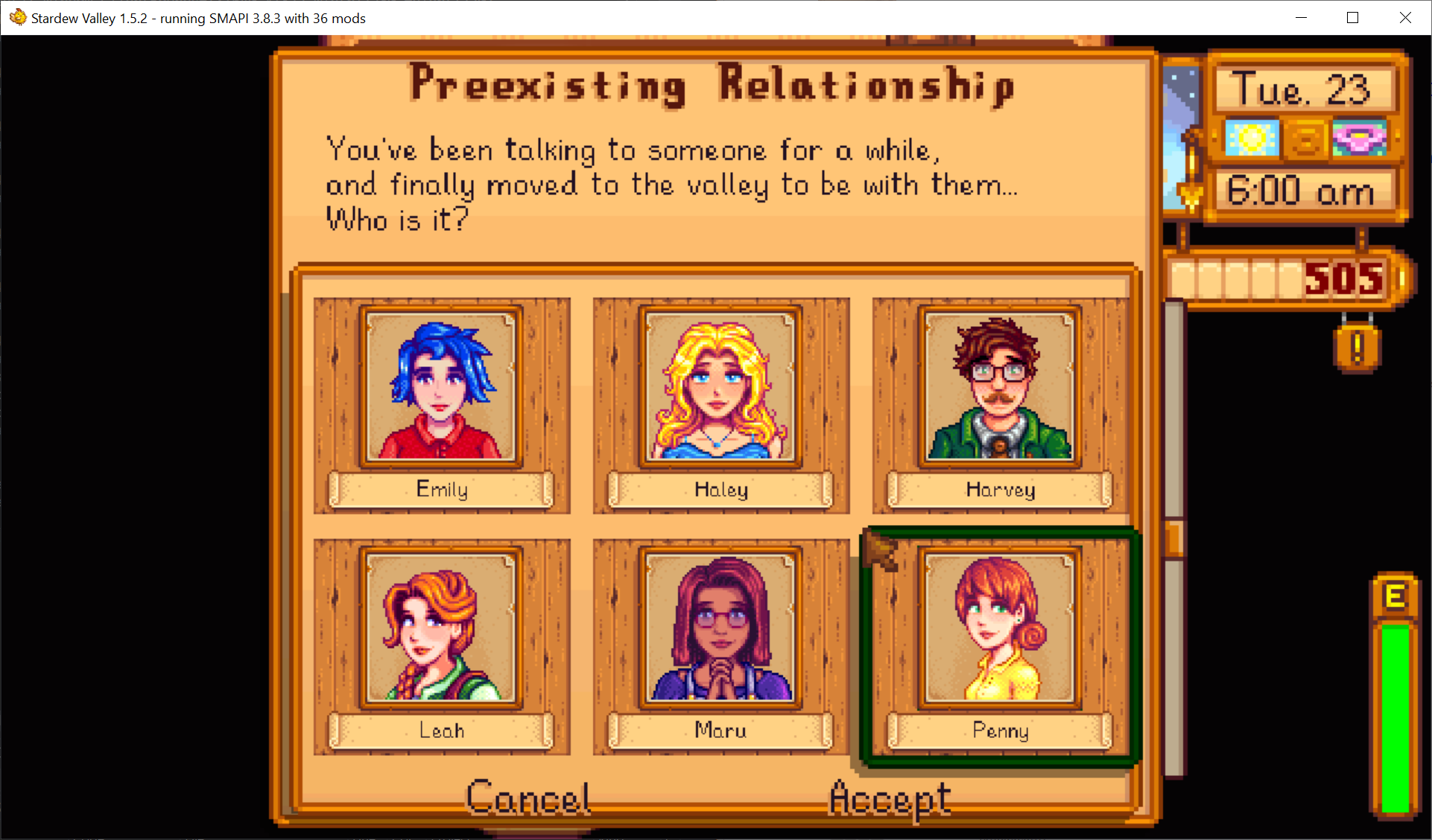Choose Maru as the relationship
Image resolution: width=1432 pixels, height=840 pixels.
pyautogui.click(x=720, y=646)
